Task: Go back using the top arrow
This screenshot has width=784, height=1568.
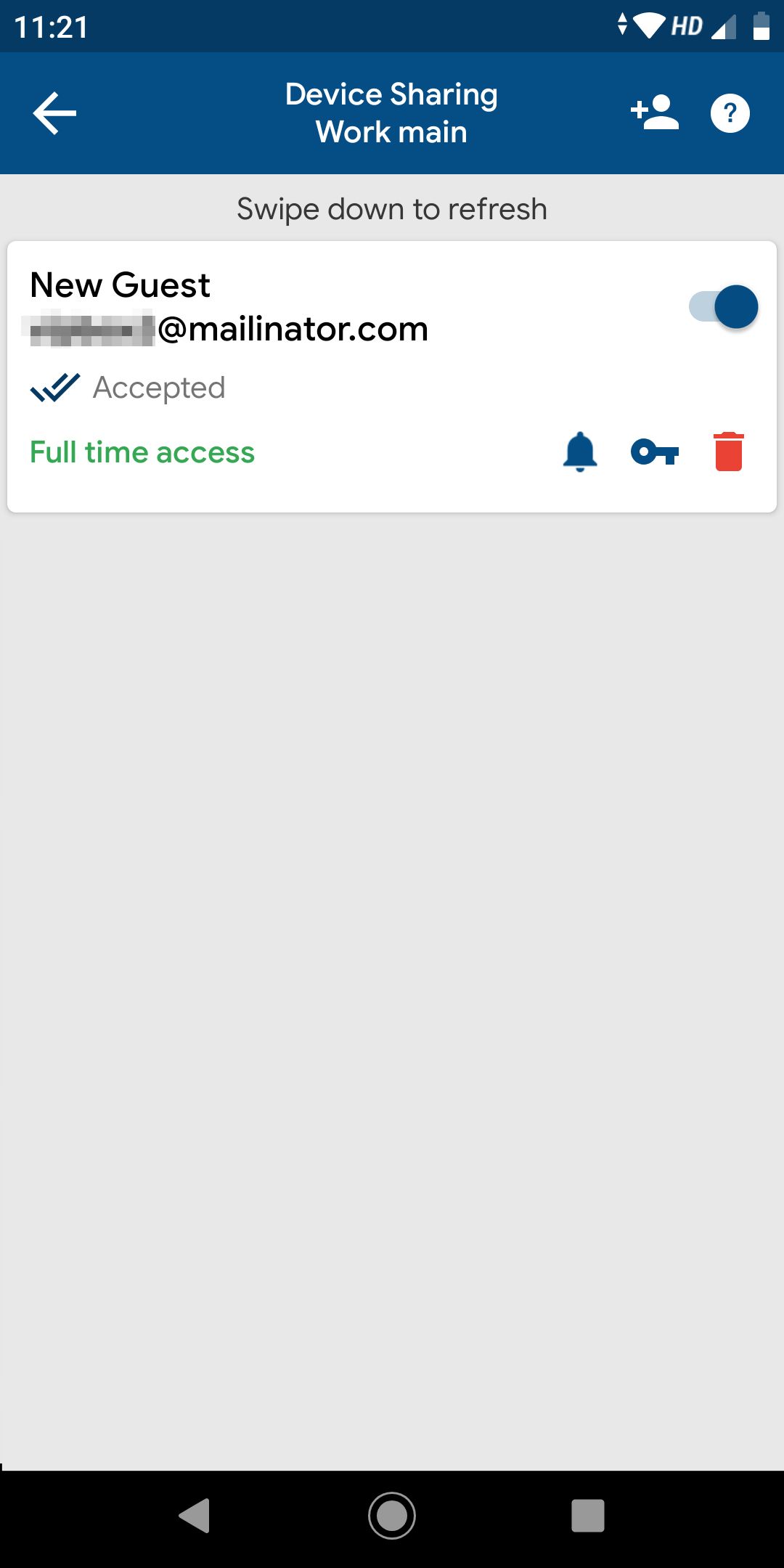Action: click(x=54, y=113)
